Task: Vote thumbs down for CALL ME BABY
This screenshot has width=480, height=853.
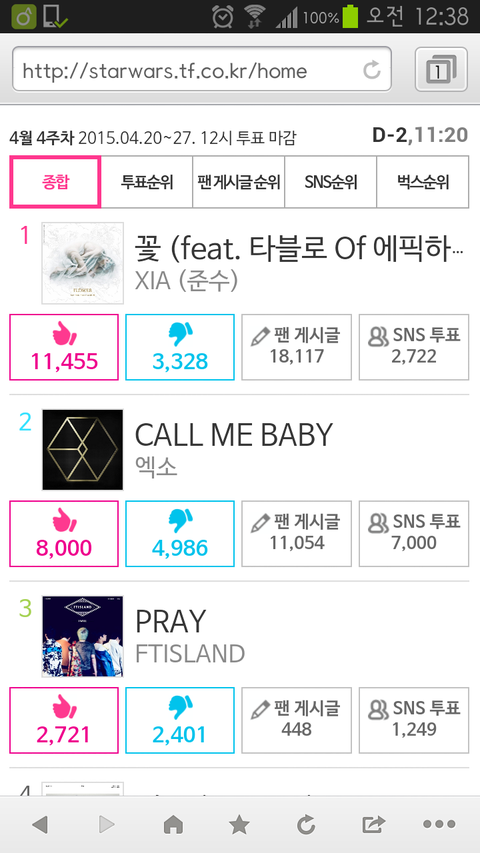Action: pyautogui.click(x=180, y=534)
